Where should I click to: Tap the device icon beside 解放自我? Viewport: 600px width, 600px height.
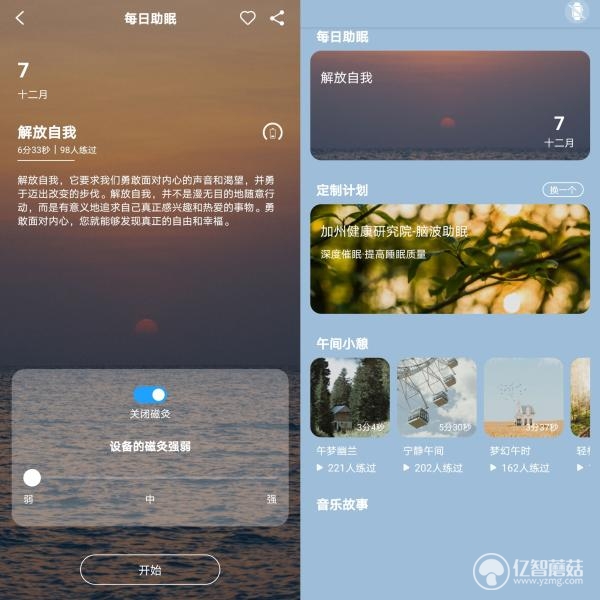point(271,132)
